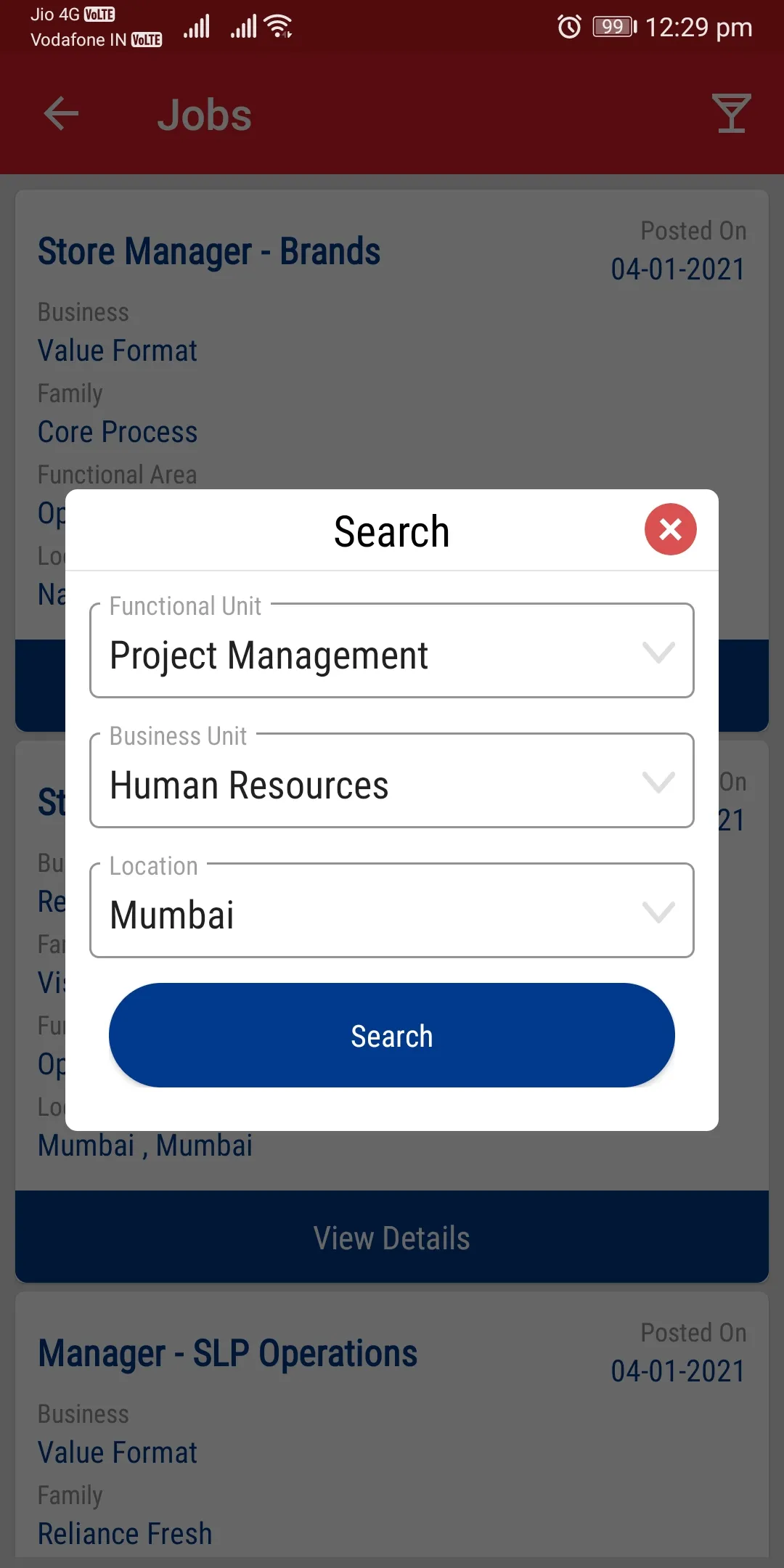Close the Search dialog
This screenshot has height=1568, width=784.
point(670,529)
